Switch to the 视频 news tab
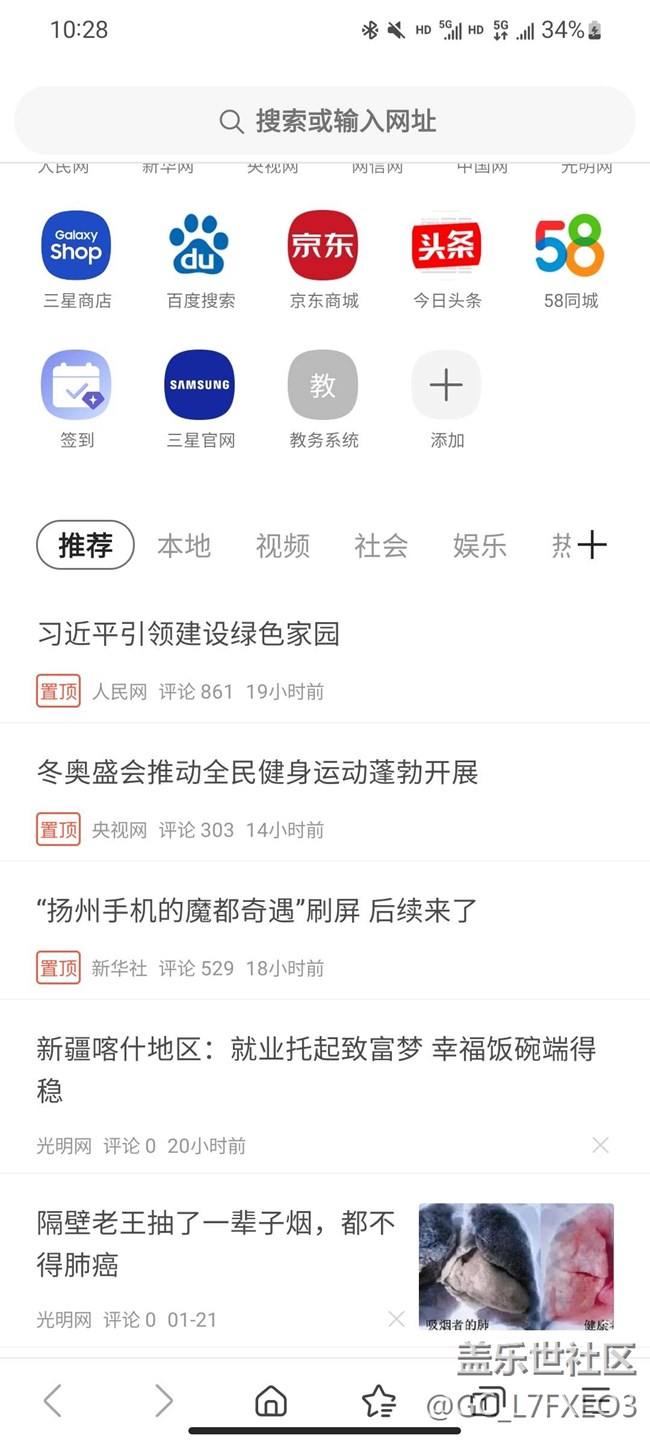The height and width of the screenshot is (1444, 650). tap(282, 545)
